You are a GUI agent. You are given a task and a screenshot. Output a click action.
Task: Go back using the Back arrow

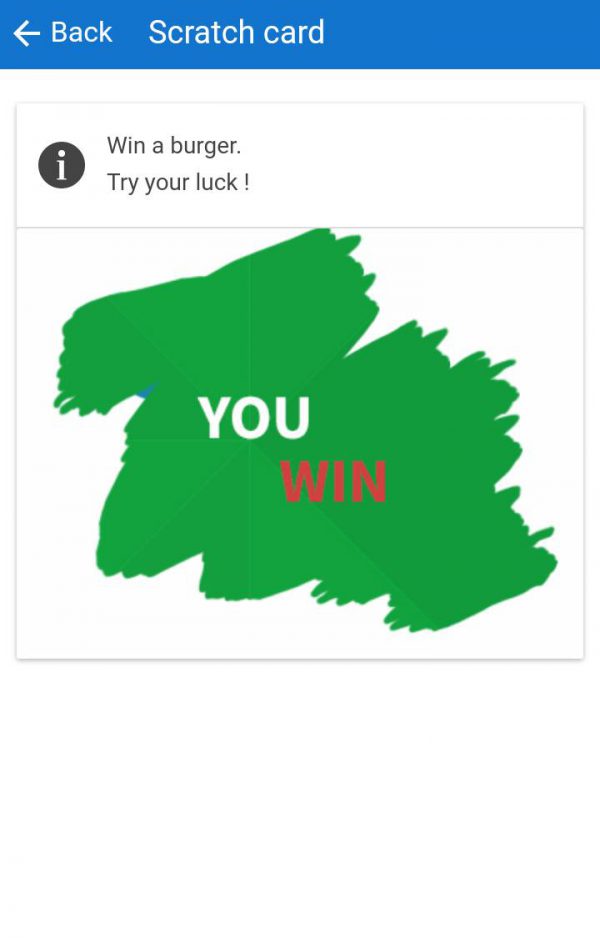tap(28, 33)
